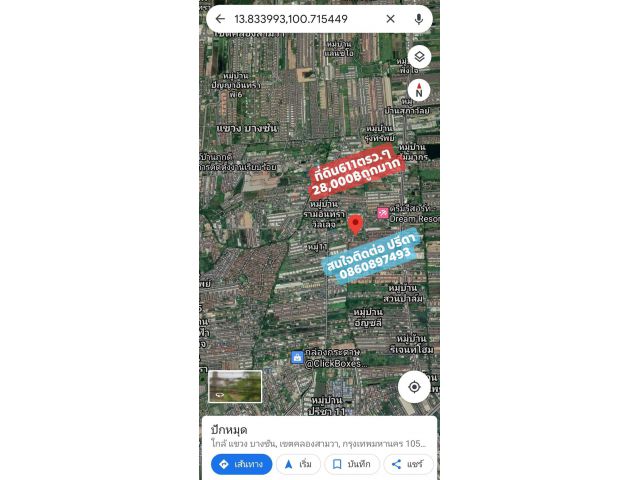Open the Dream Resort lodging marker
The width and height of the screenshot is (640, 480).
(382, 213)
